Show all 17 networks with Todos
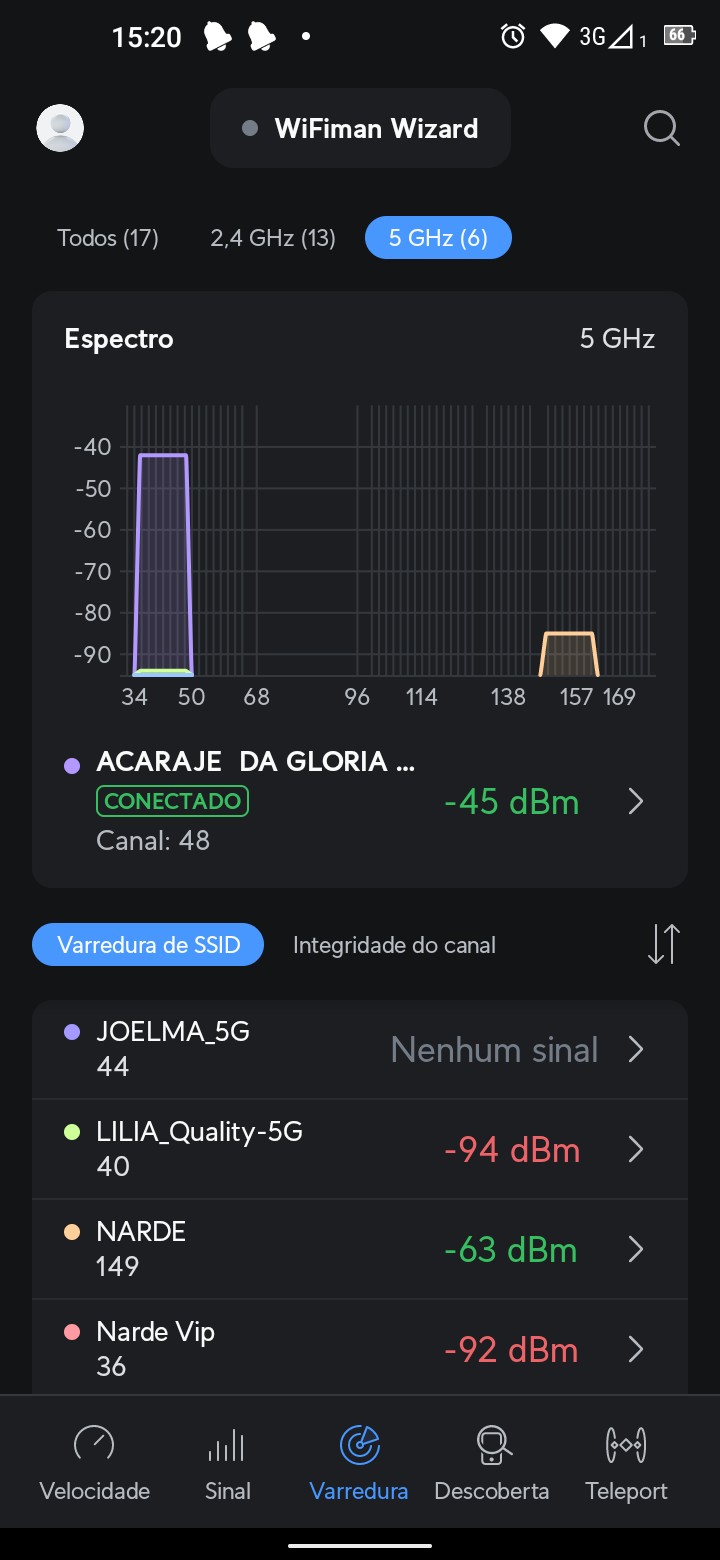This screenshot has width=720, height=1560. click(108, 238)
